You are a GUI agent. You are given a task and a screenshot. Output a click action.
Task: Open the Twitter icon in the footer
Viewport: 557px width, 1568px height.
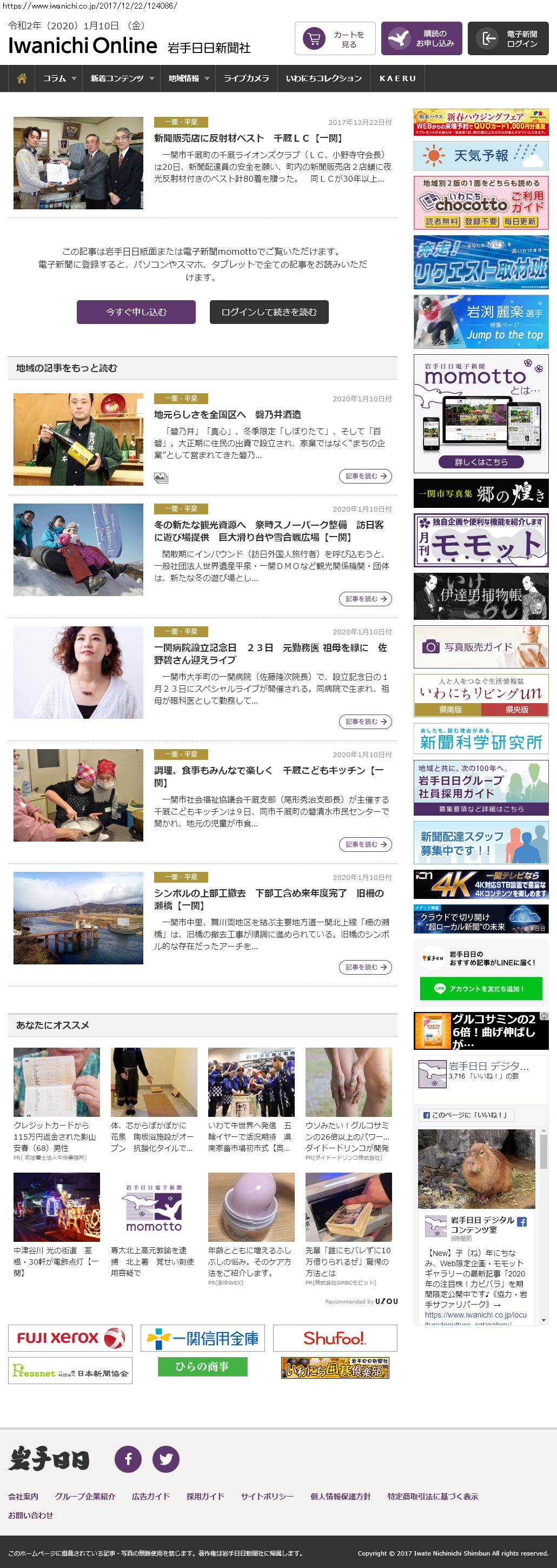point(165,1459)
